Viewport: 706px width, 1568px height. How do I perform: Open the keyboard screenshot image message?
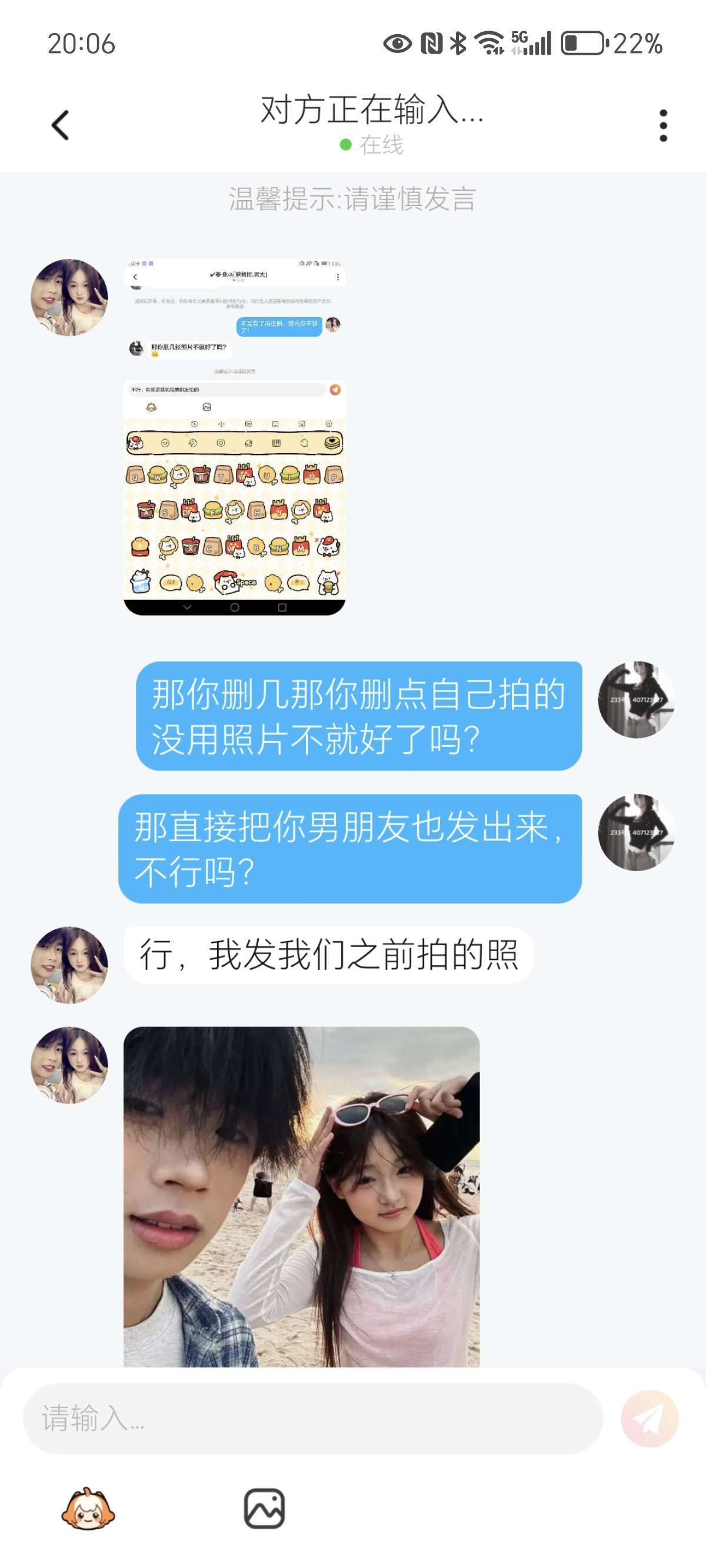(x=234, y=436)
